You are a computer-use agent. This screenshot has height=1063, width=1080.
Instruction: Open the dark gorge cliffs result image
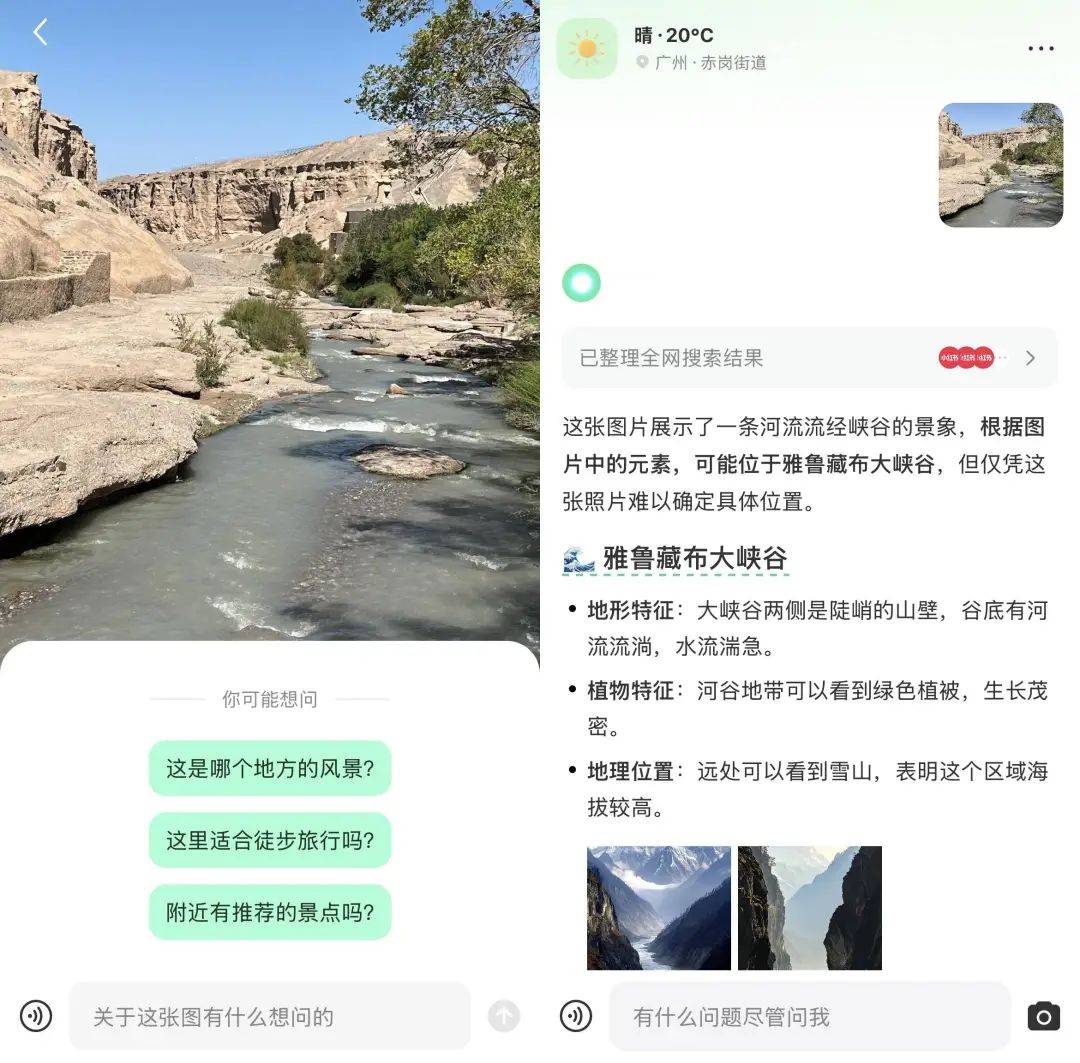pyautogui.click(x=810, y=908)
